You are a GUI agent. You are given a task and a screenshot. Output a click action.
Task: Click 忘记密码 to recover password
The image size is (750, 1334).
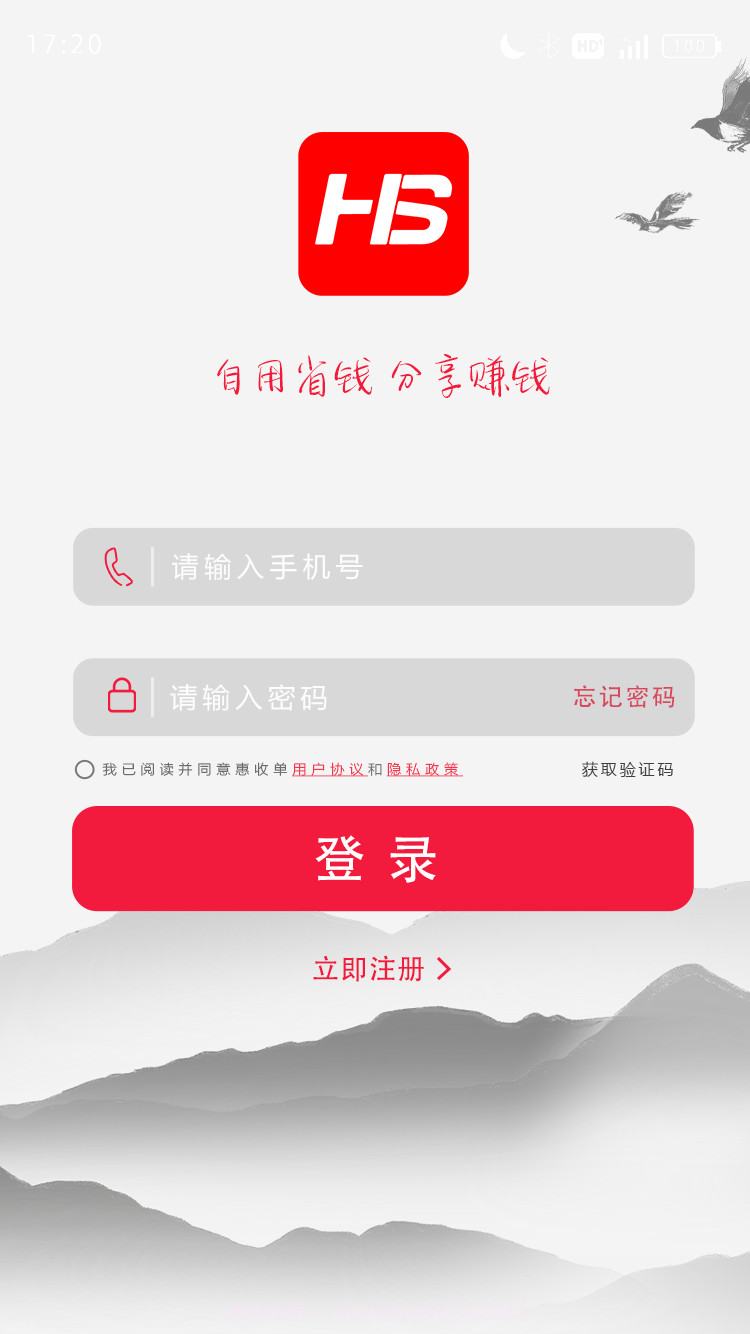[x=627, y=697]
